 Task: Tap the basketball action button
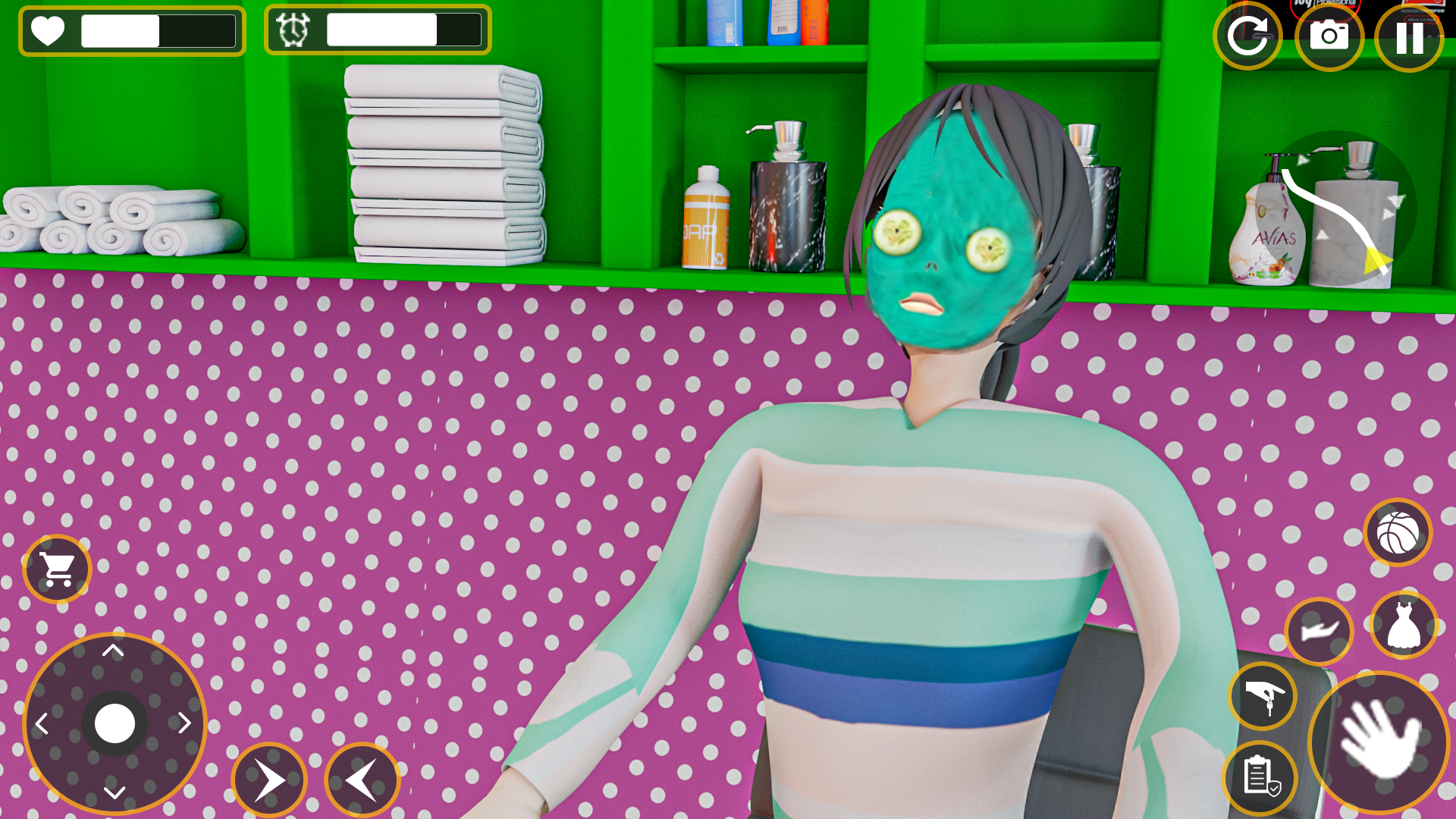pos(1398,532)
